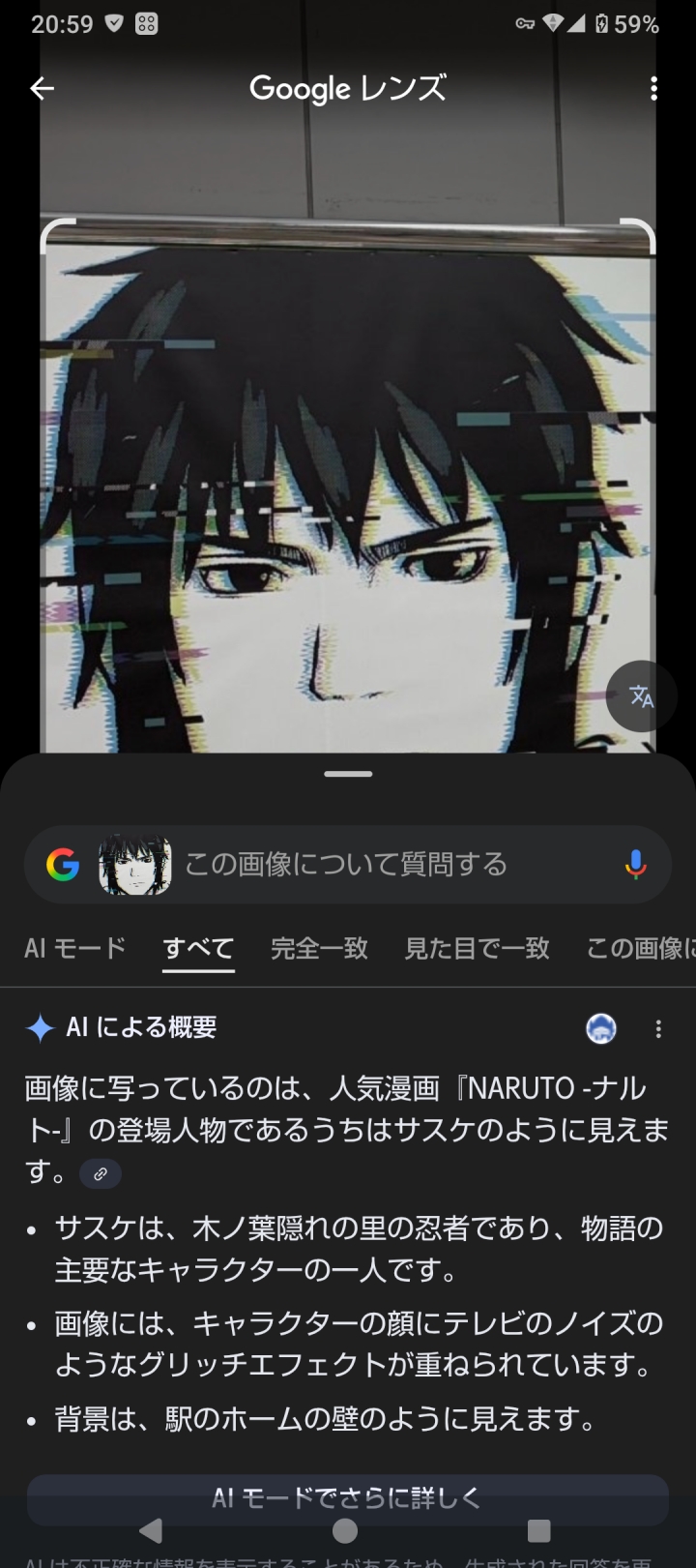The height and width of the screenshot is (1568, 696).
Task: Open the 見た目で一致 tab
Action: (477, 948)
